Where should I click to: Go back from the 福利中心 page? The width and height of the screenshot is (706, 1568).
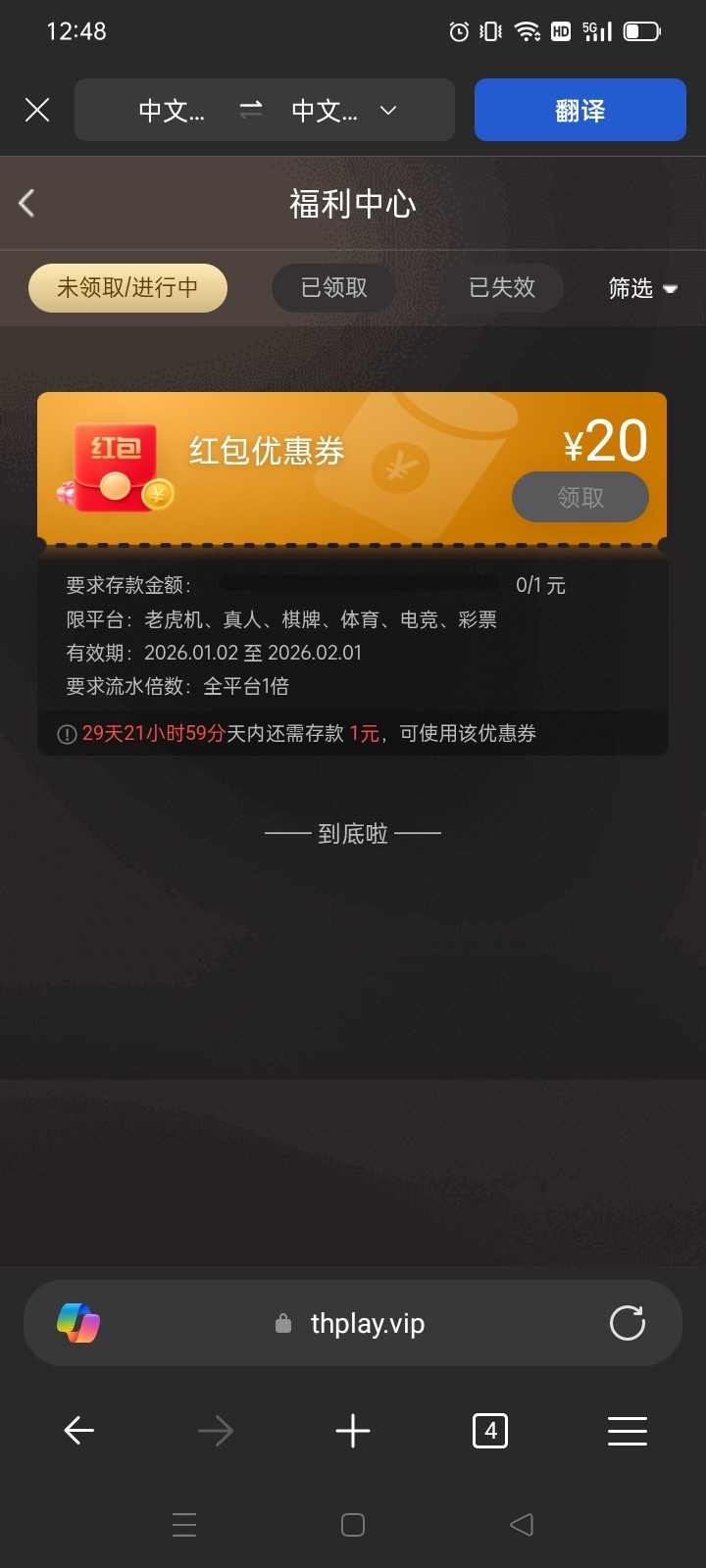(x=27, y=204)
